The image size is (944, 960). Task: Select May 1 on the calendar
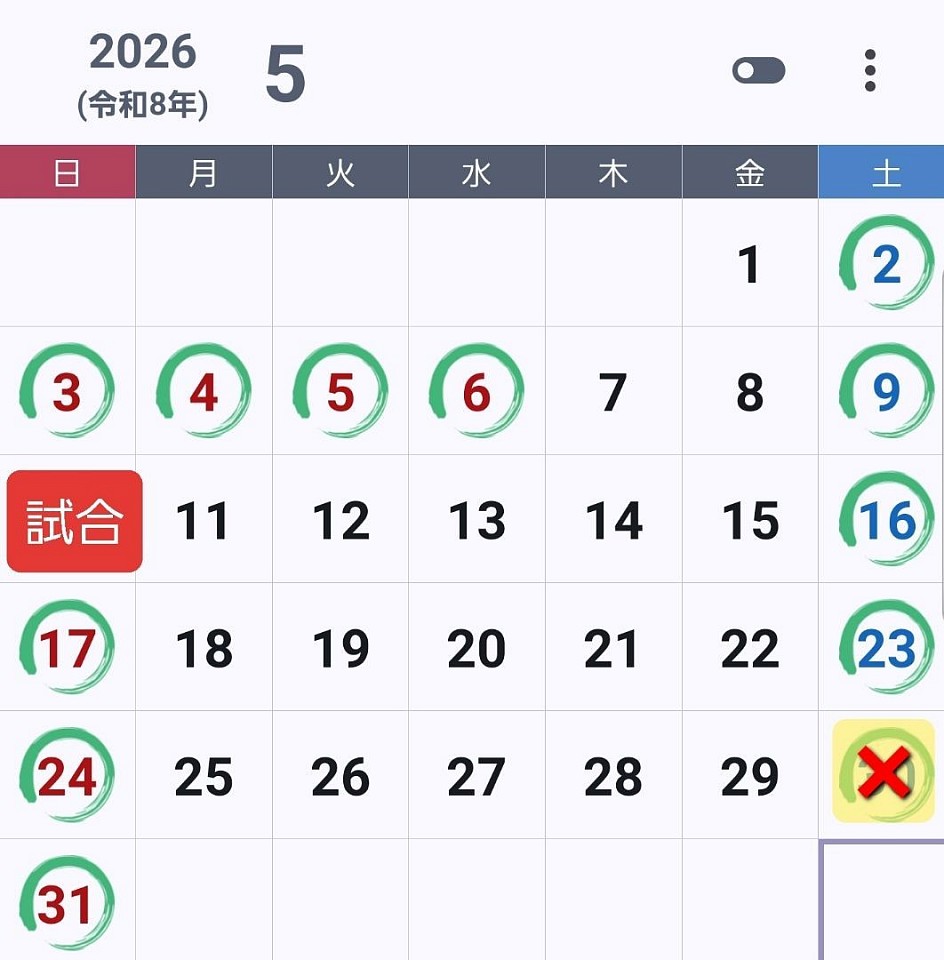(749, 265)
